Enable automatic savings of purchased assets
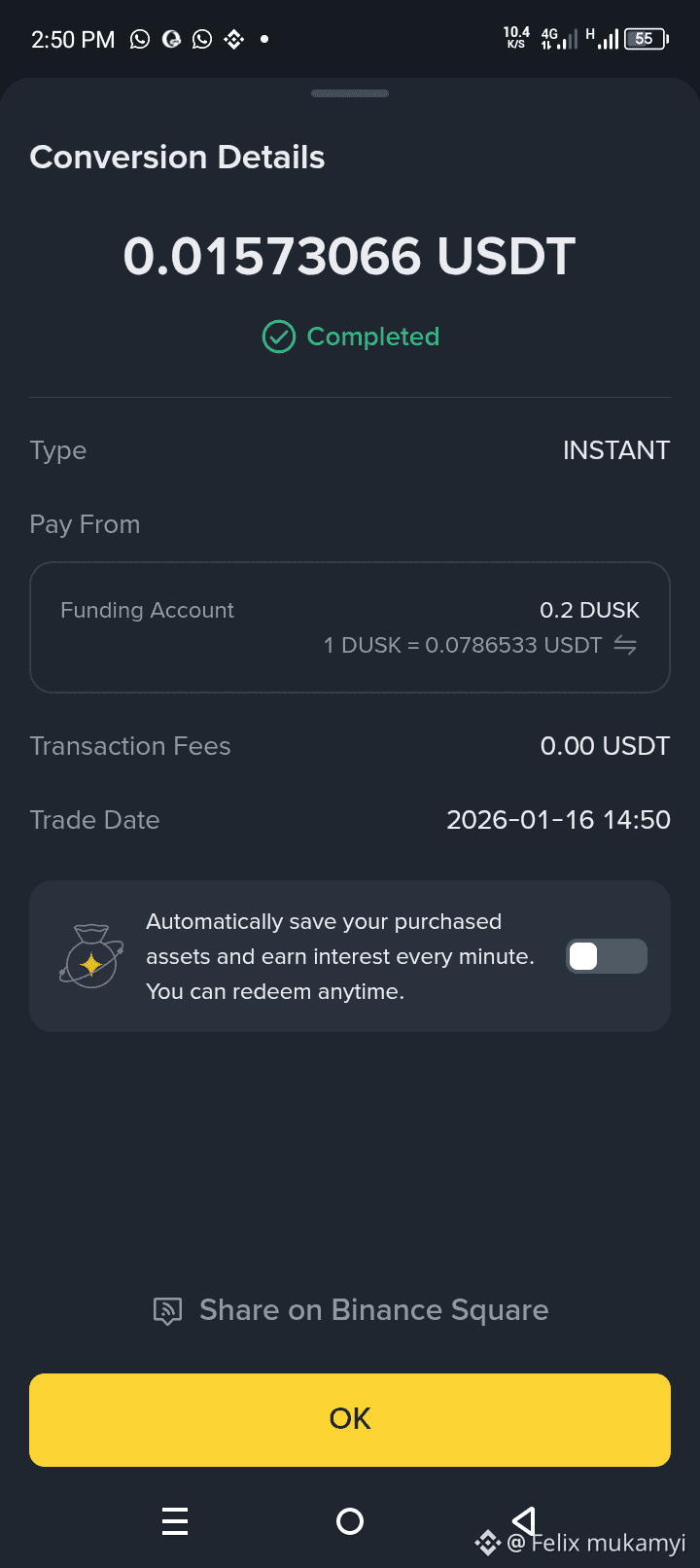The width and height of the screenshot is (700, 1568). coord(606,956)
